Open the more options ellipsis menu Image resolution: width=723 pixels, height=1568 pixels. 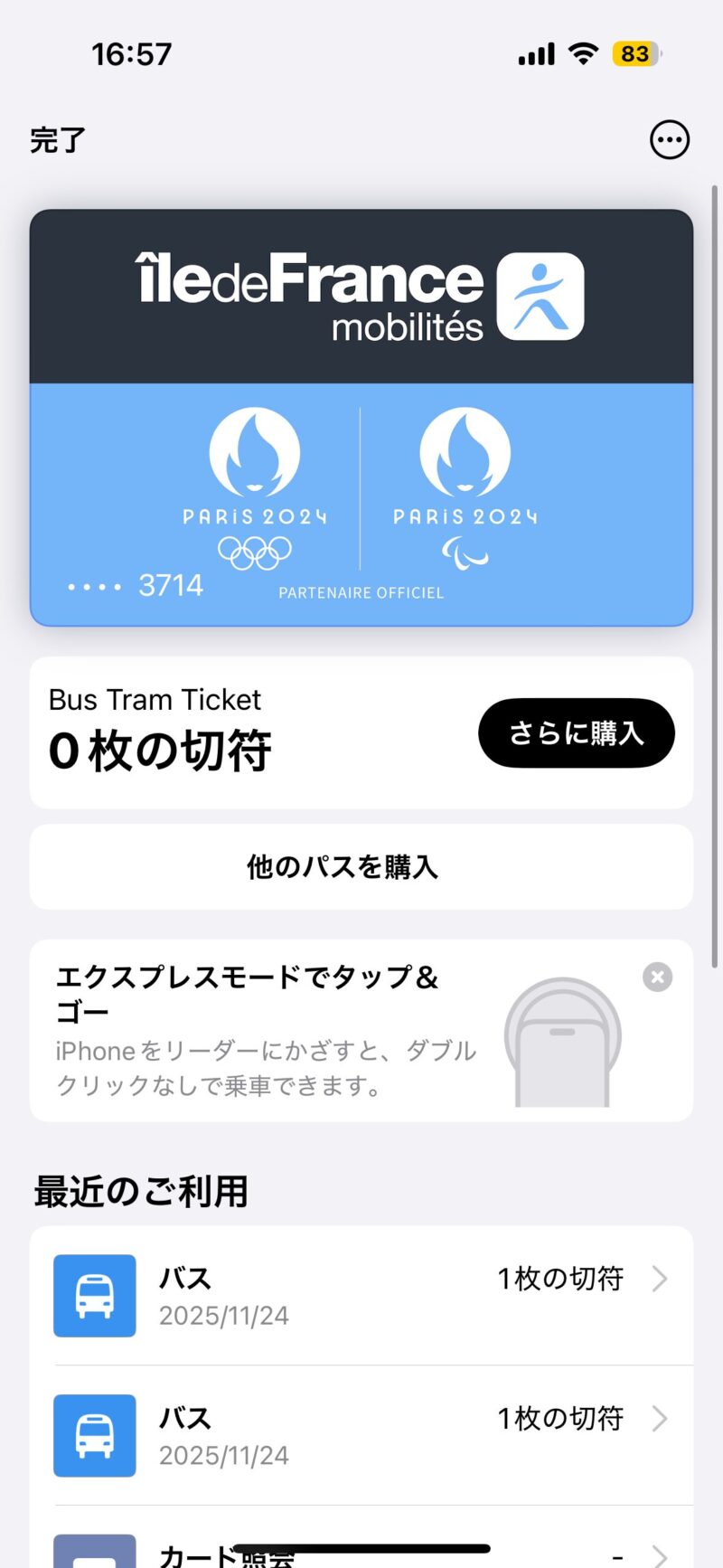coord(669,140)
